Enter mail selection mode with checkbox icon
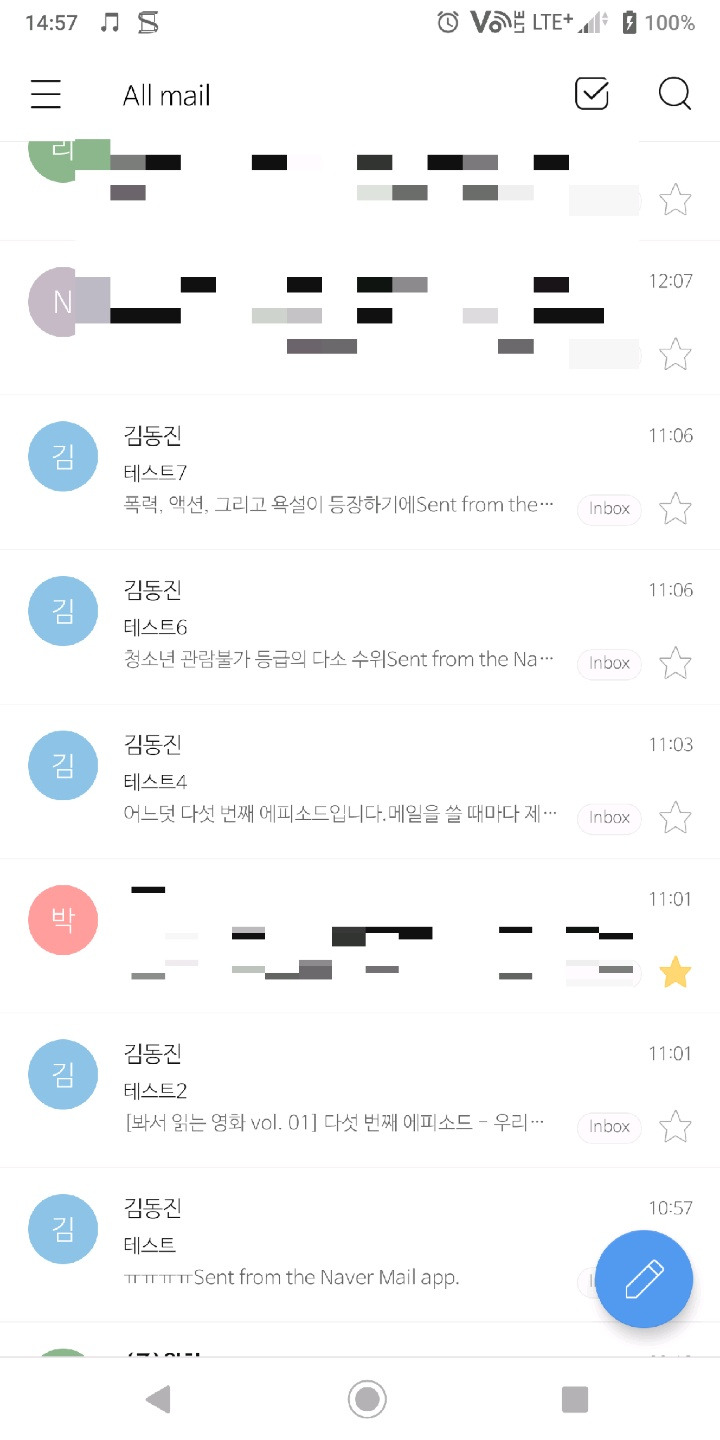This screenshot has width=720, height=1440. [592, 93]
